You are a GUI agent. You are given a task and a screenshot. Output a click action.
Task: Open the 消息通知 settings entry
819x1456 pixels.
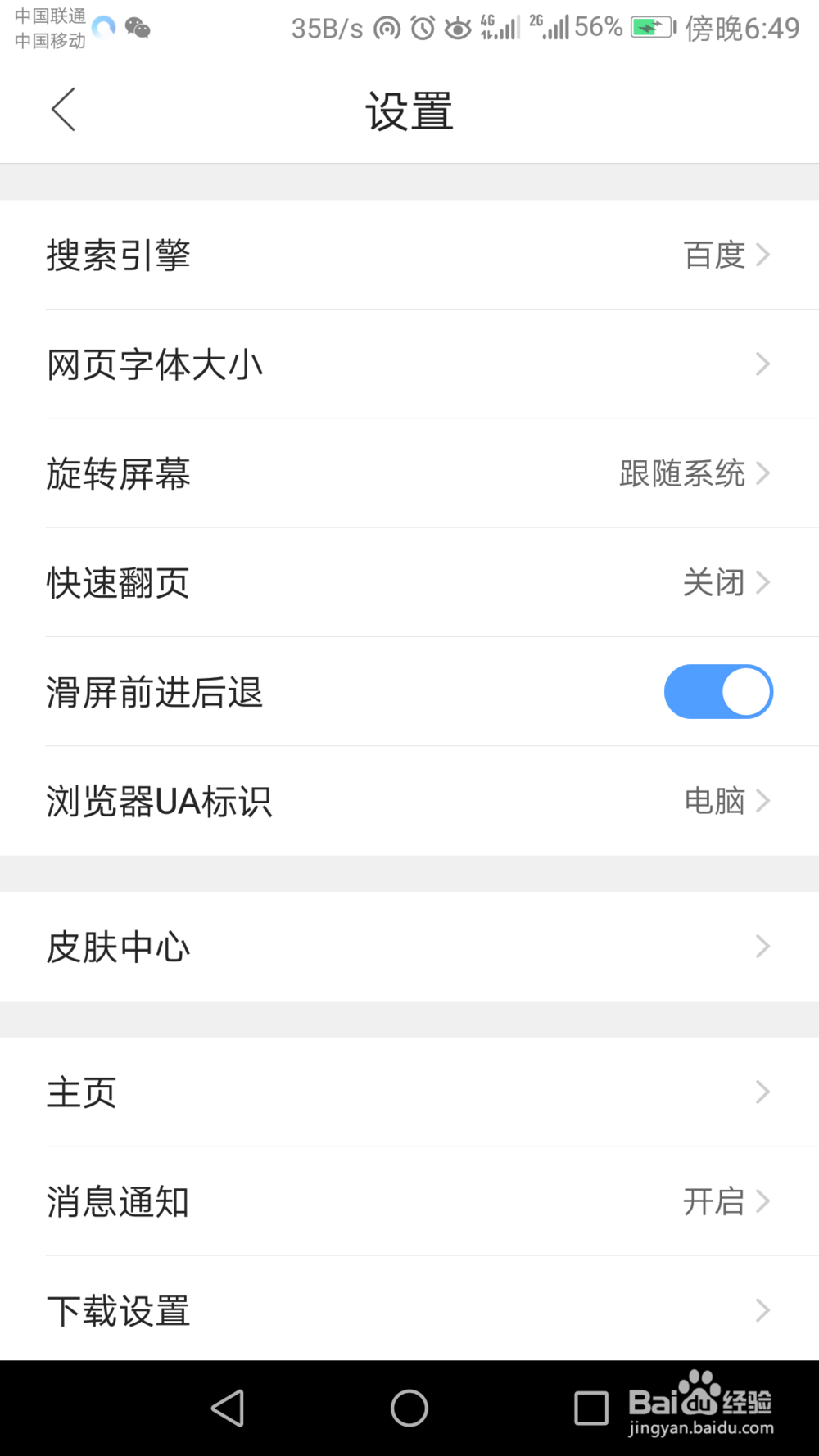(409, 1201)
